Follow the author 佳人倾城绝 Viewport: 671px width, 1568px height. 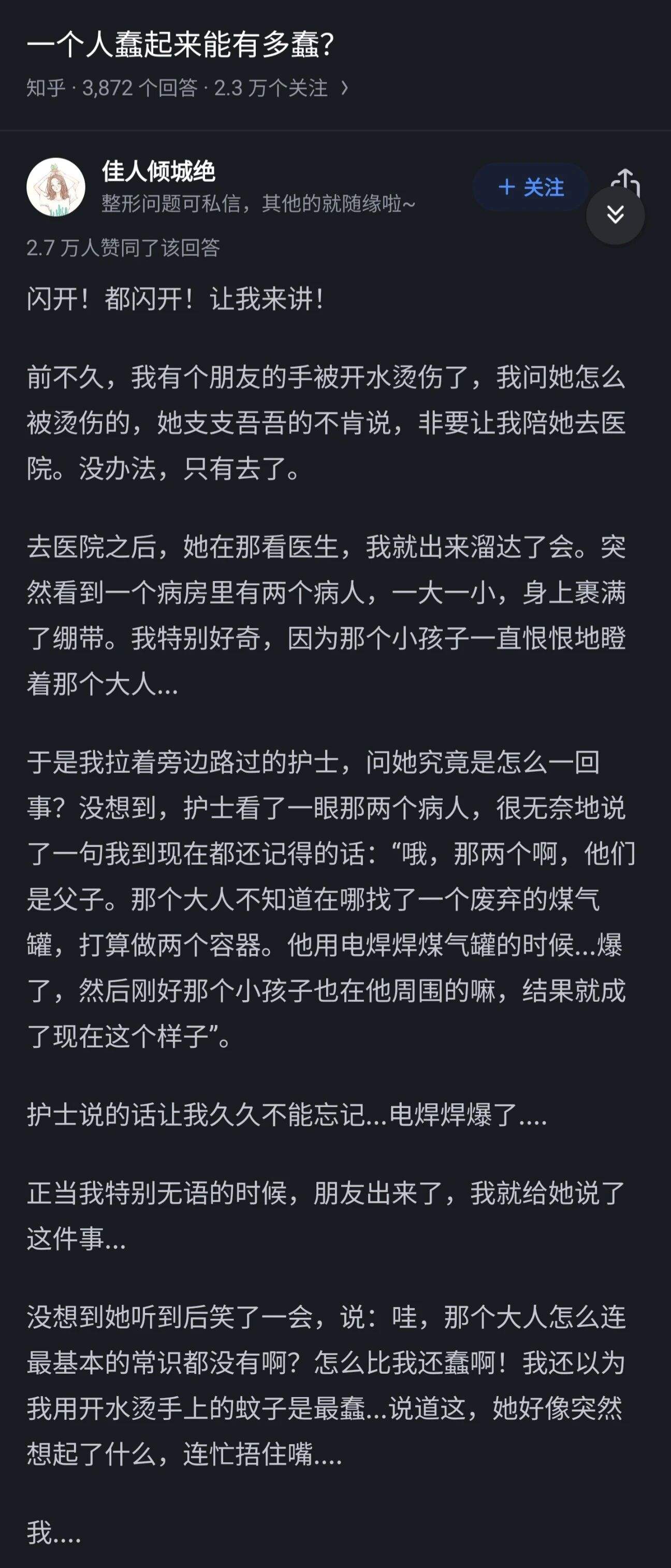(x=531, y=187)
